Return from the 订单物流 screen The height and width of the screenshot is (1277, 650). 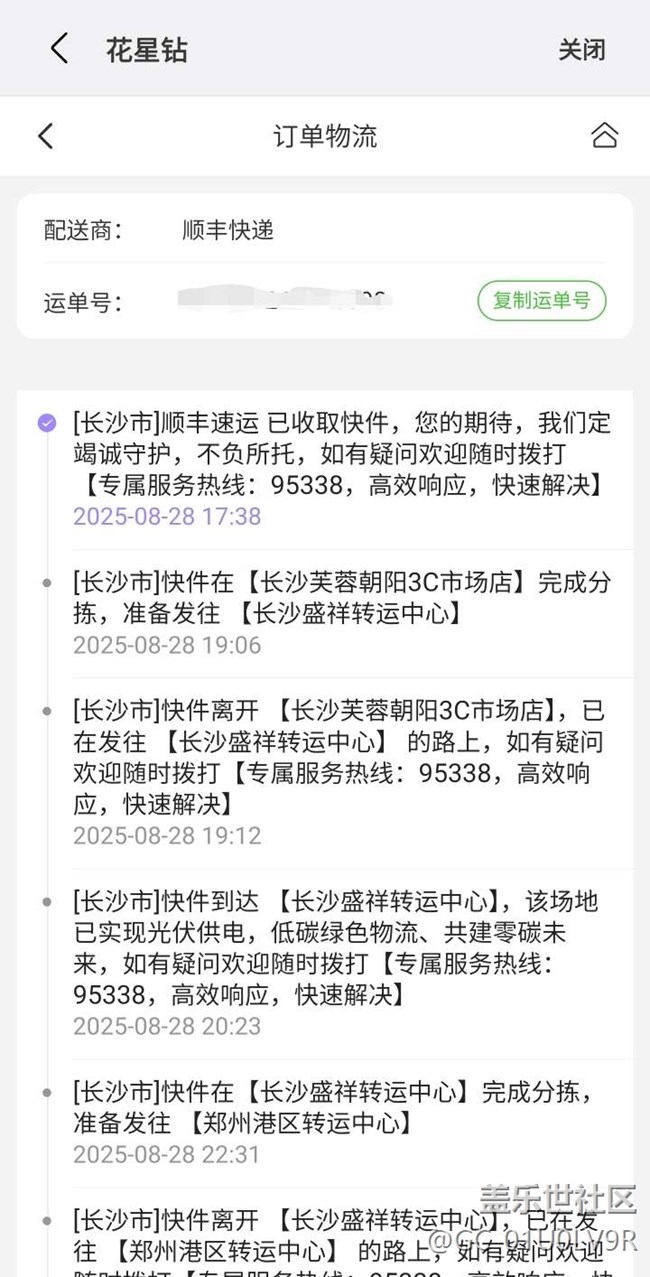coord(45,136)
